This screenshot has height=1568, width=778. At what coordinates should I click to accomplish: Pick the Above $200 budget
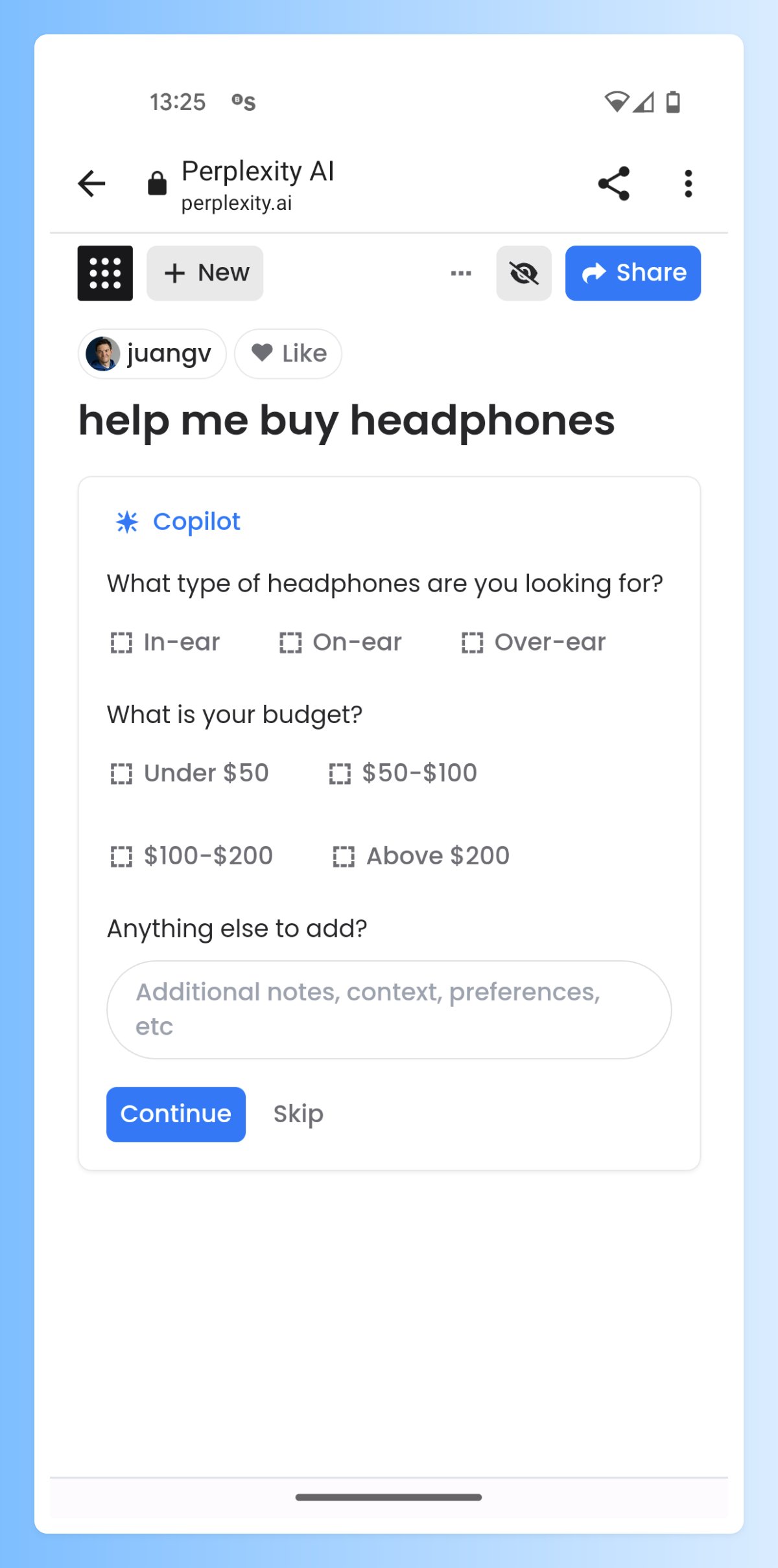click(421, 856)
